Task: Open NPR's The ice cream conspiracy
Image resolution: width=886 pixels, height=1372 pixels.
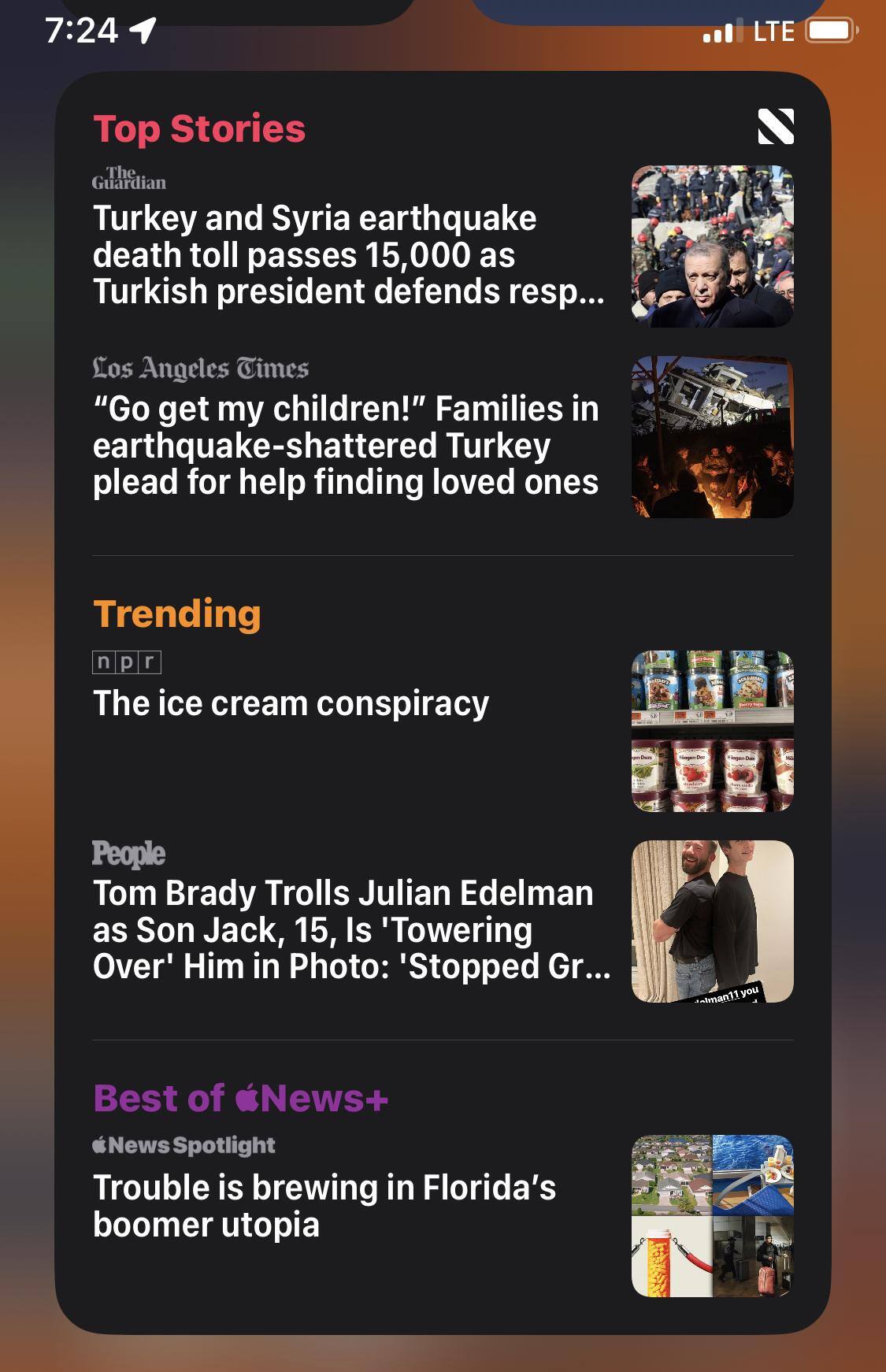Action: [x=291, y=703]
